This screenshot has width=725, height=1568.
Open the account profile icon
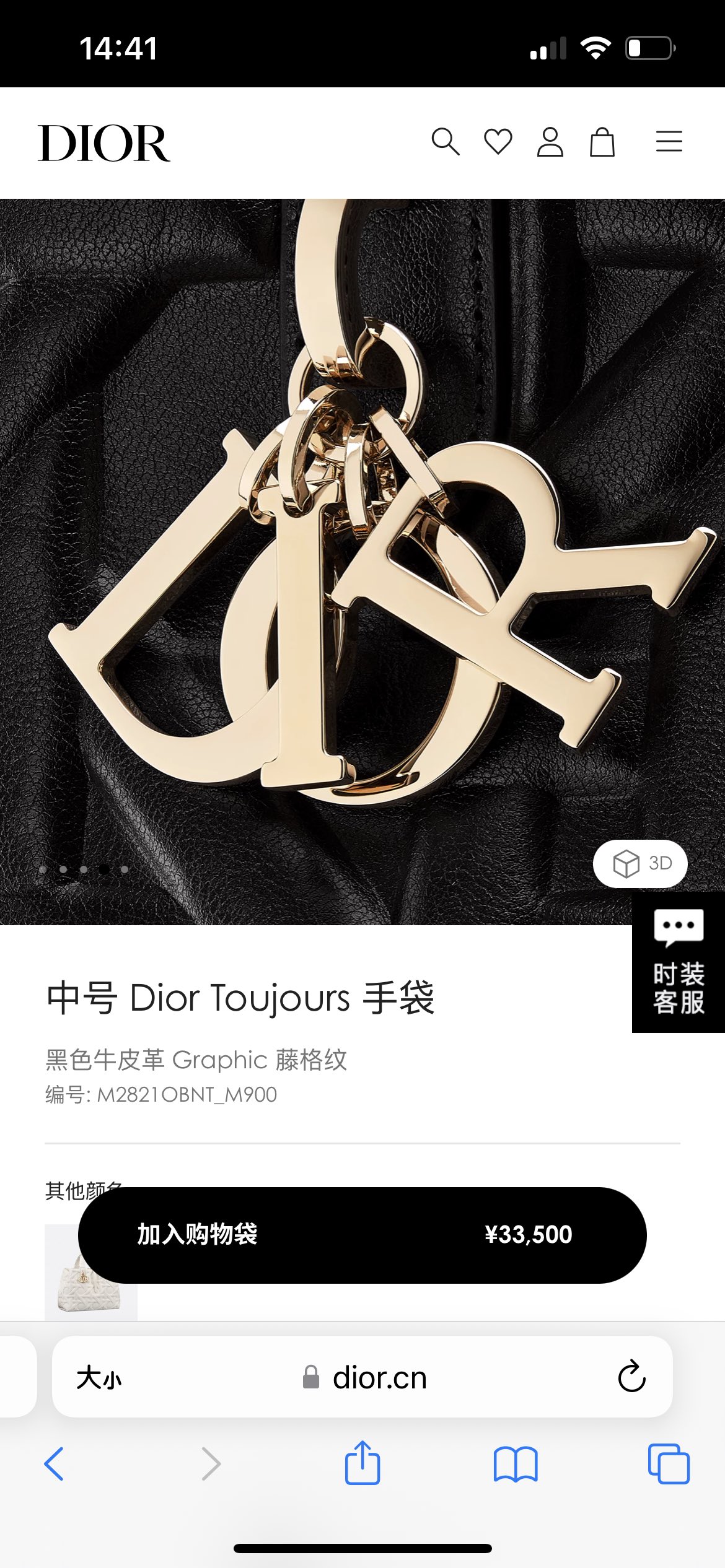[x=550, y=142]
